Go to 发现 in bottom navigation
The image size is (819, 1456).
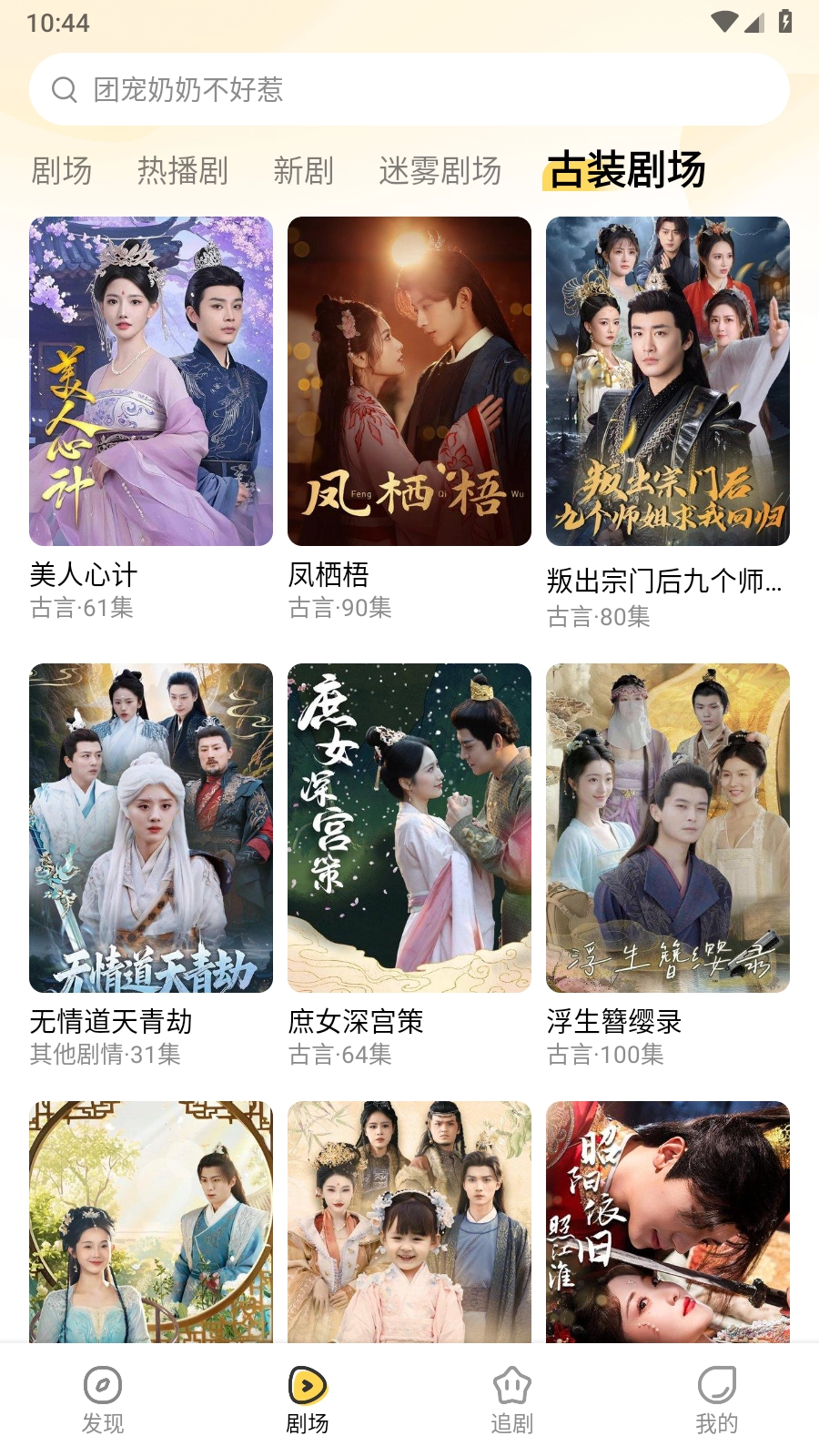[103, 1400]
